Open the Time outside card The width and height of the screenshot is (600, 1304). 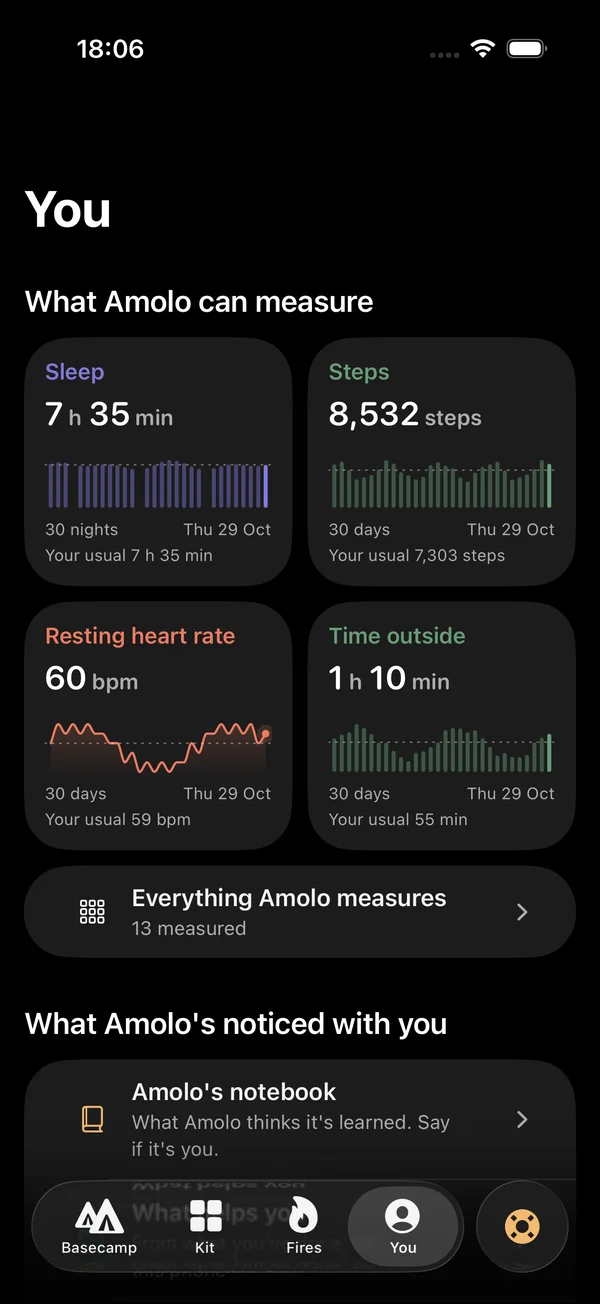point(442,726)
